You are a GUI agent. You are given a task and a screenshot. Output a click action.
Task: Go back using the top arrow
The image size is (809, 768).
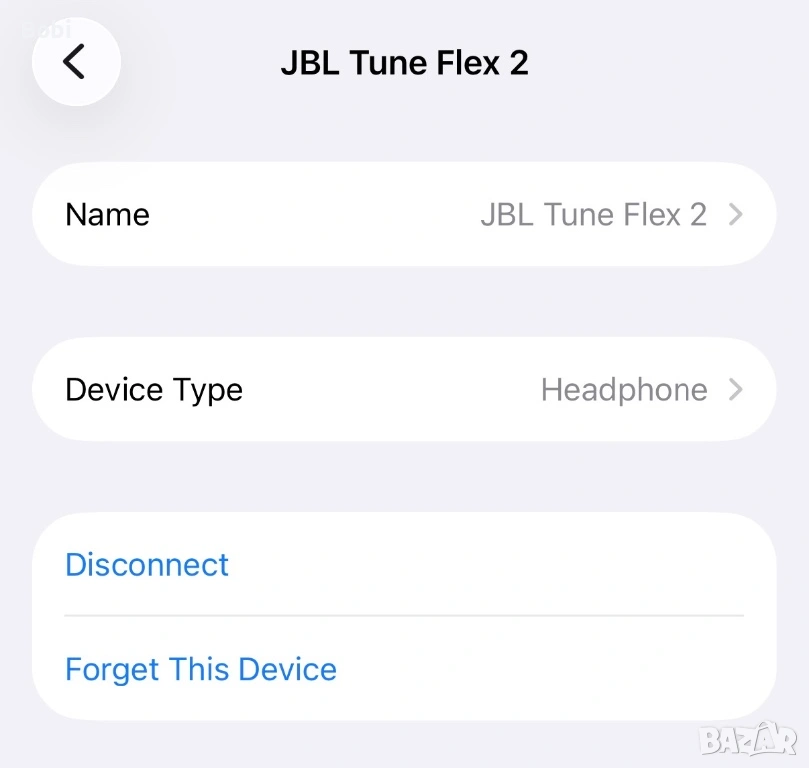pyautogui.click(x=75, y=62)
